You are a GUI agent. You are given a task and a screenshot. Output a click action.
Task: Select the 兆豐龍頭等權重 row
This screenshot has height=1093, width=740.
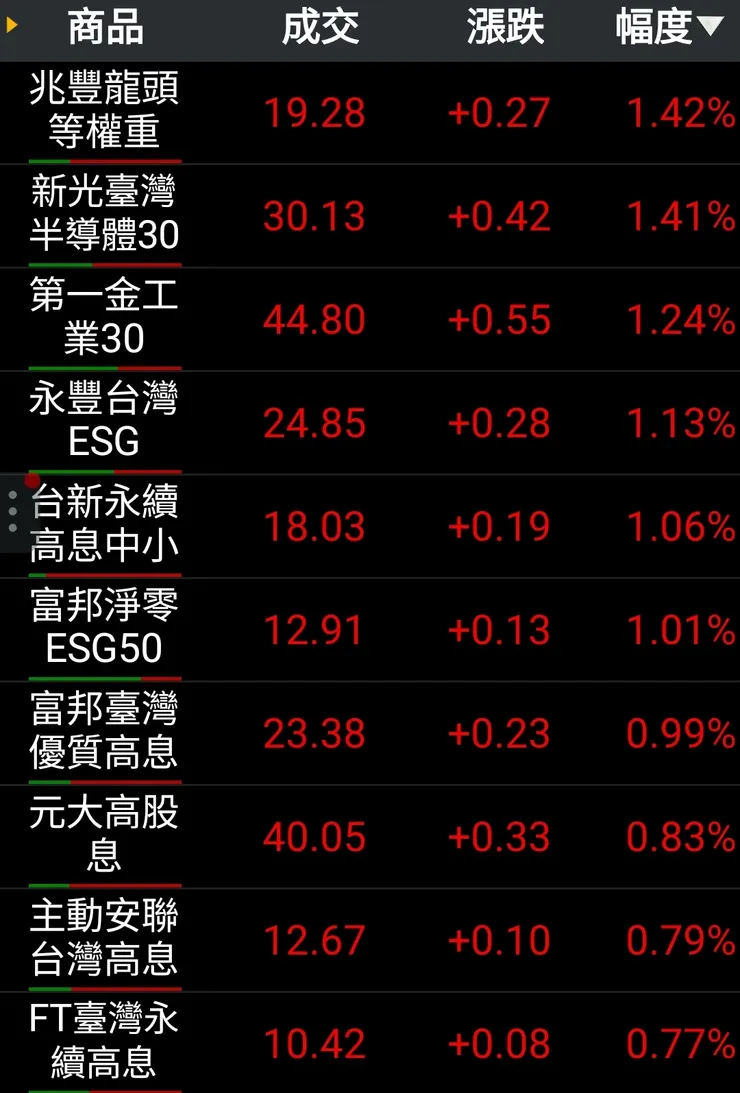[x=103, y=112]
